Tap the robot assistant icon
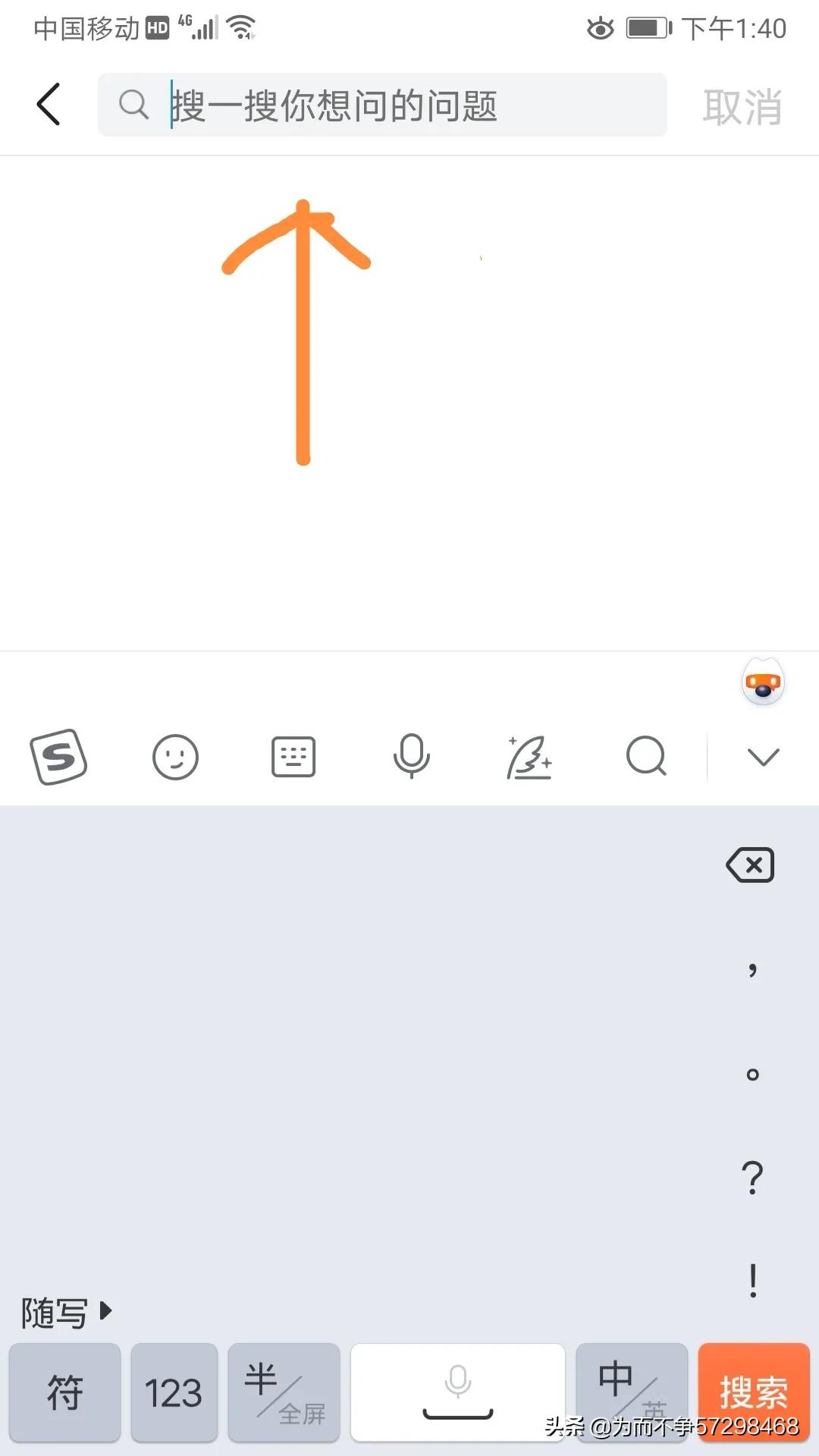The height and width of the screenshot is (1456, 819). 763,682
